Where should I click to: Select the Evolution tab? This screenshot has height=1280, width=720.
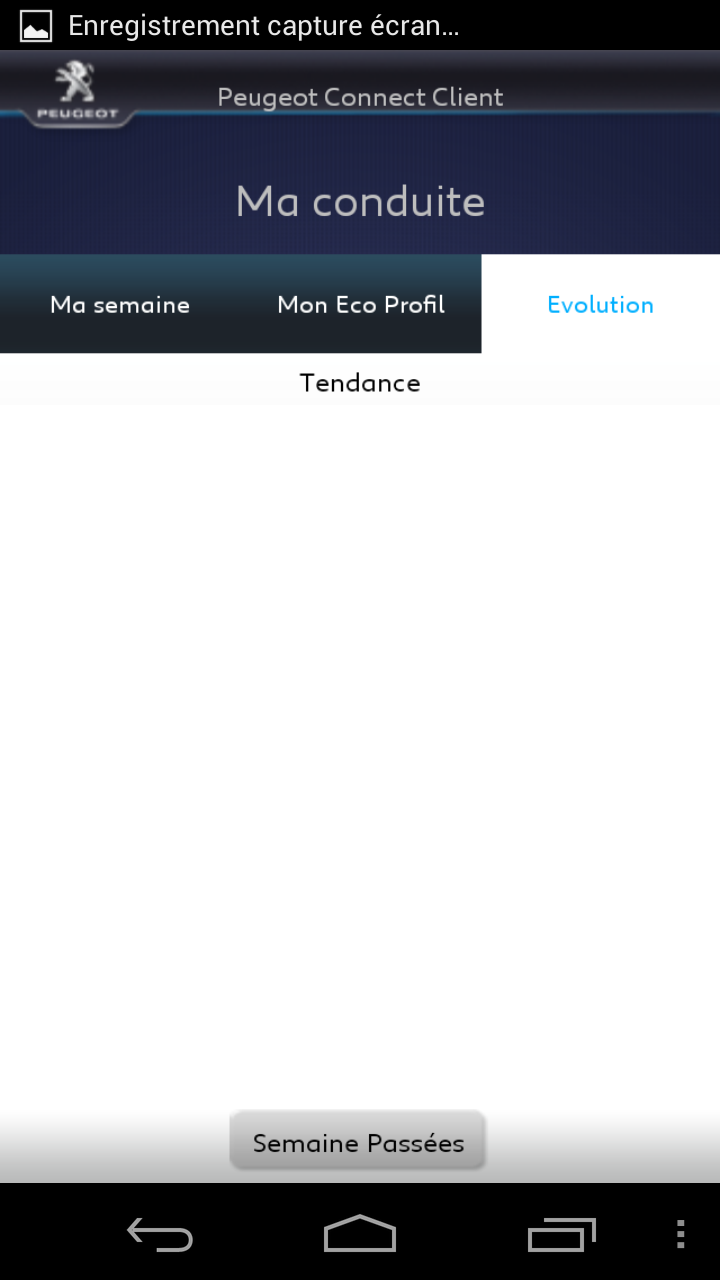pos(600,304)
